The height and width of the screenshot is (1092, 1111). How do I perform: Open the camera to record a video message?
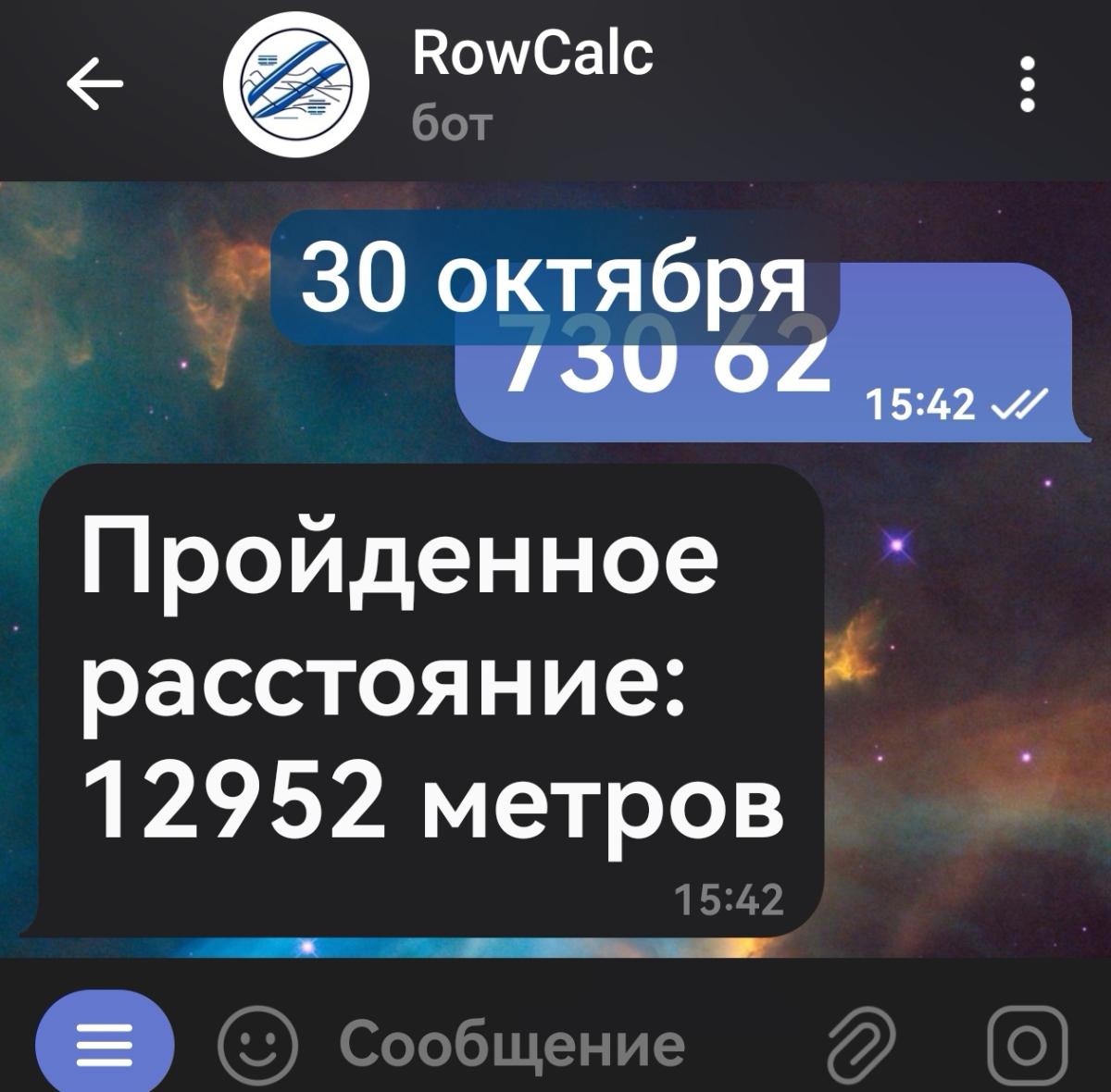pos(1027,1045)
